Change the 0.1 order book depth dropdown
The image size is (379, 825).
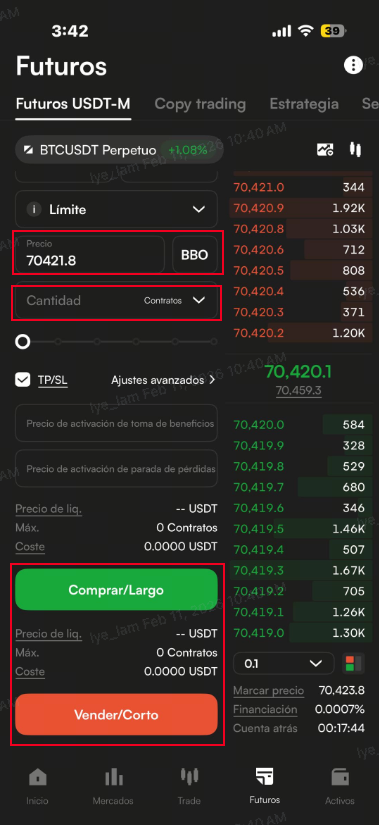pyautogui.click(x=284, y=663)
